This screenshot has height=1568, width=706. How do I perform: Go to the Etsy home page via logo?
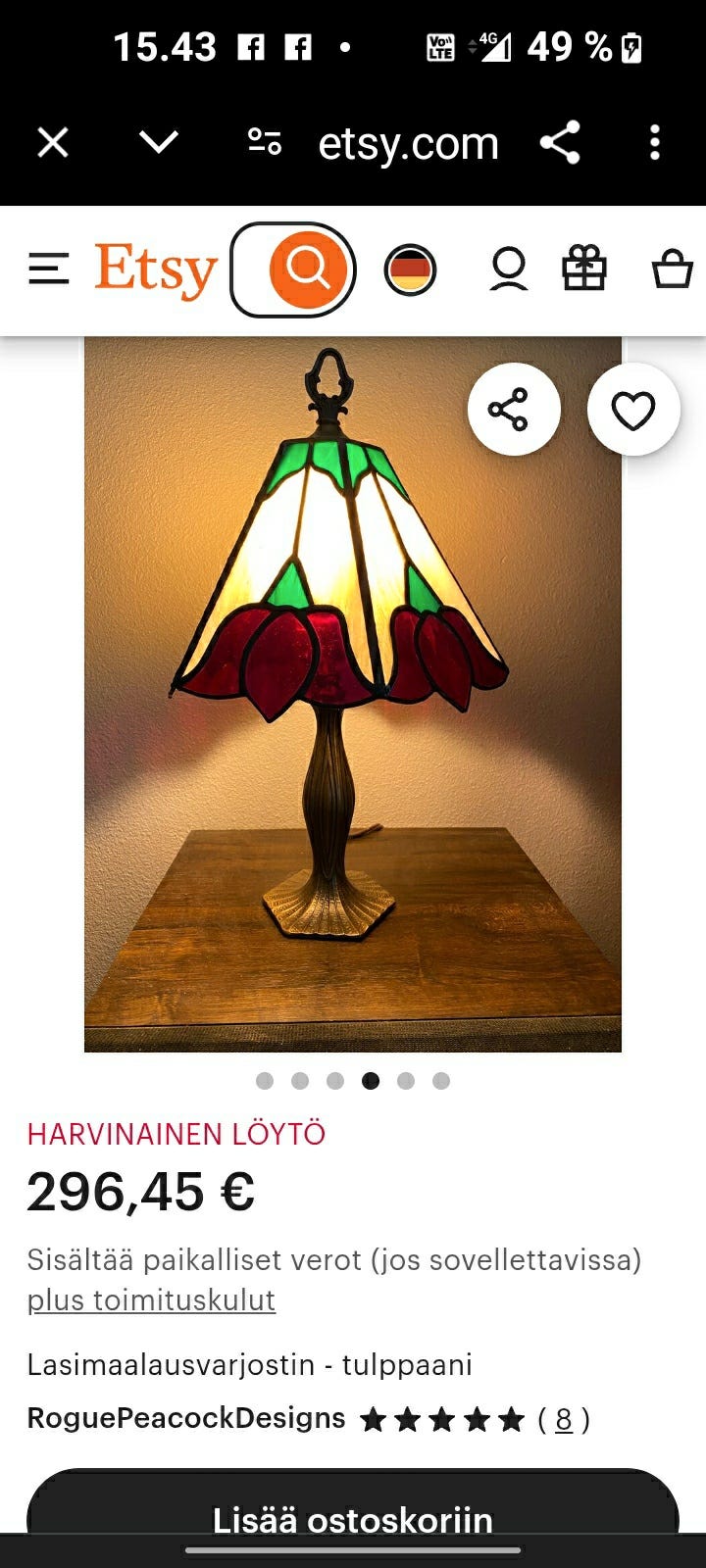pos(155,270)
